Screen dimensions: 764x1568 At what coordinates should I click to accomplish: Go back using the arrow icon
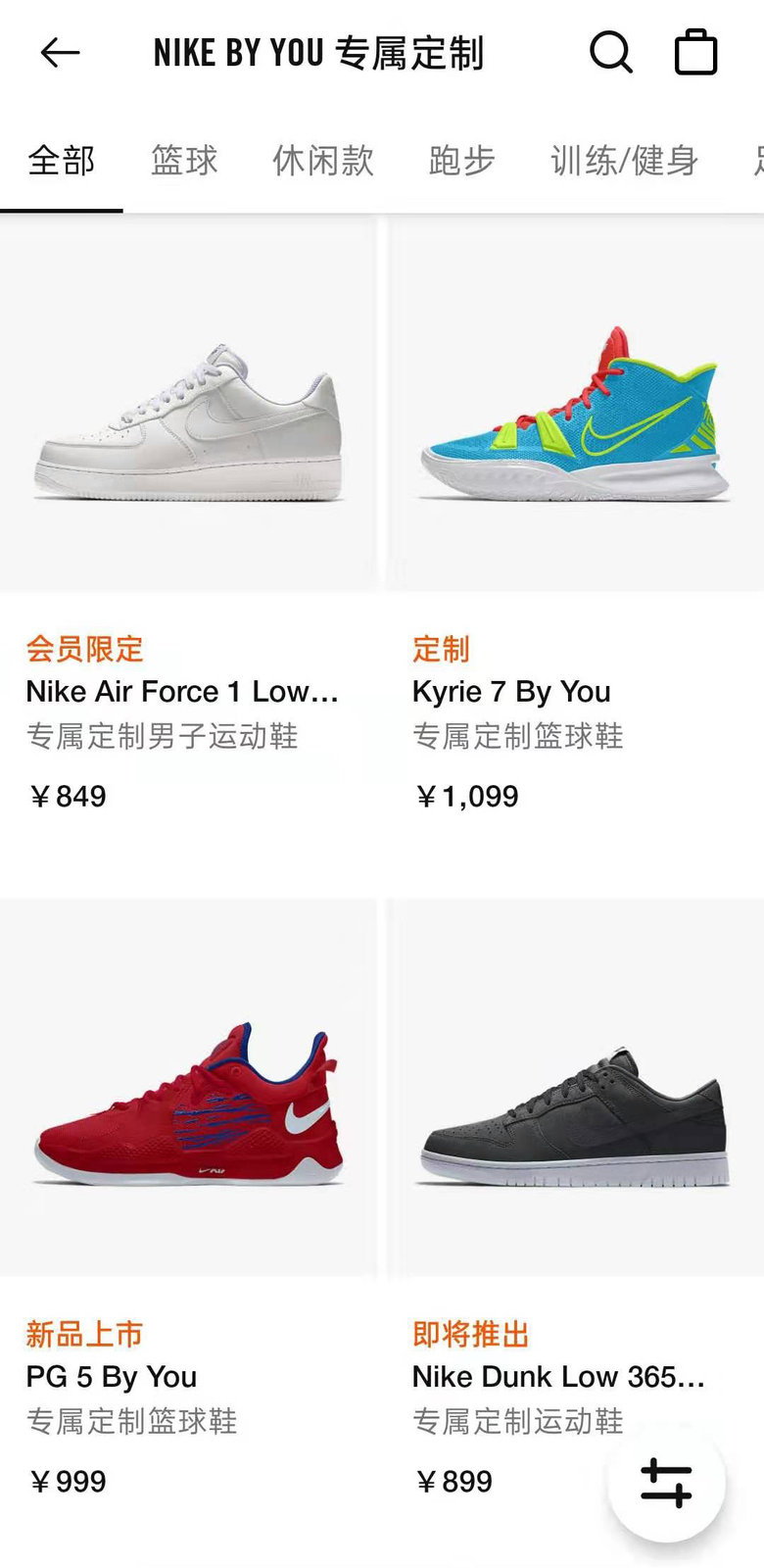pos(60,53)
